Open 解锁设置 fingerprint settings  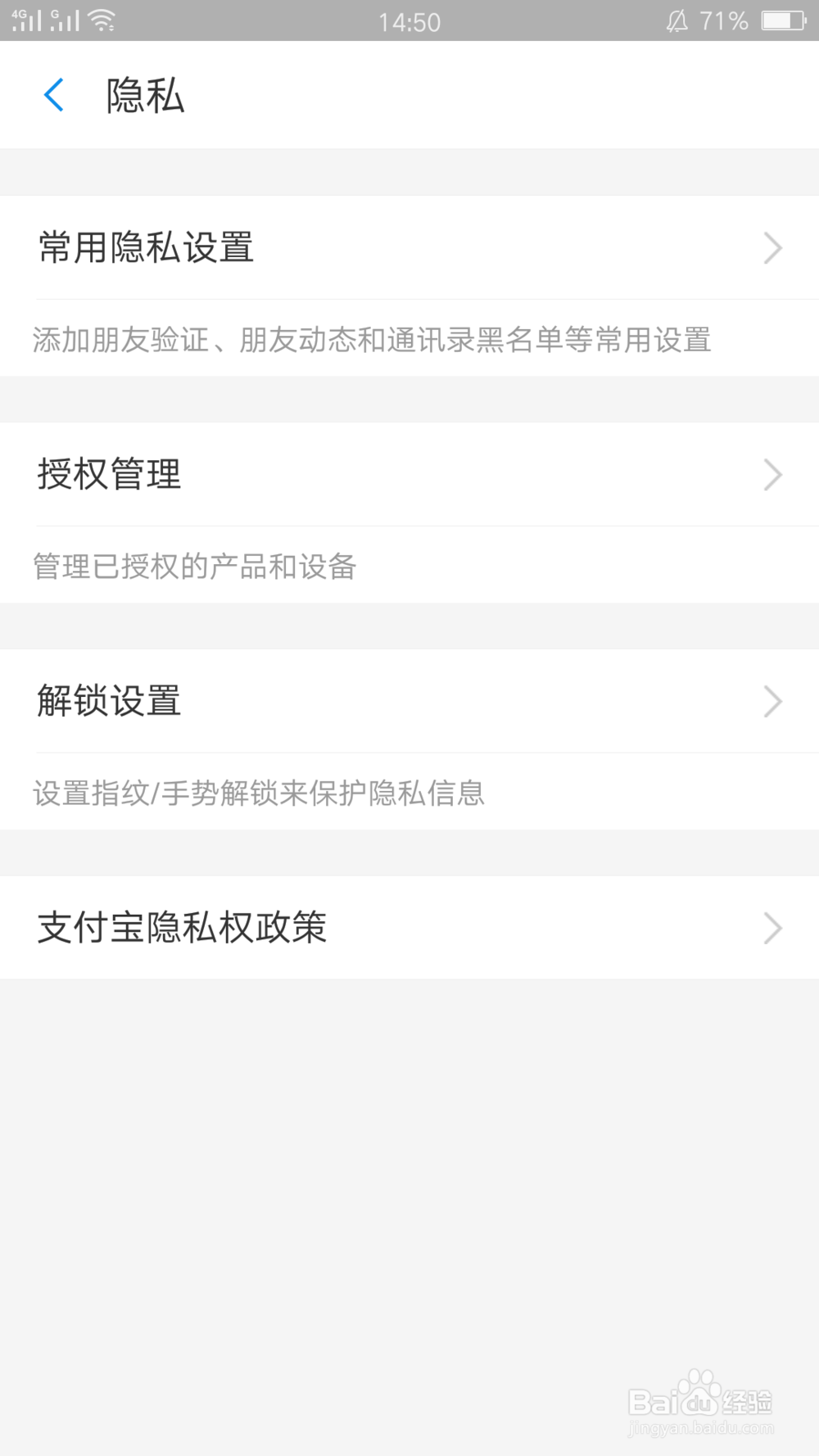tap(110, 700)
